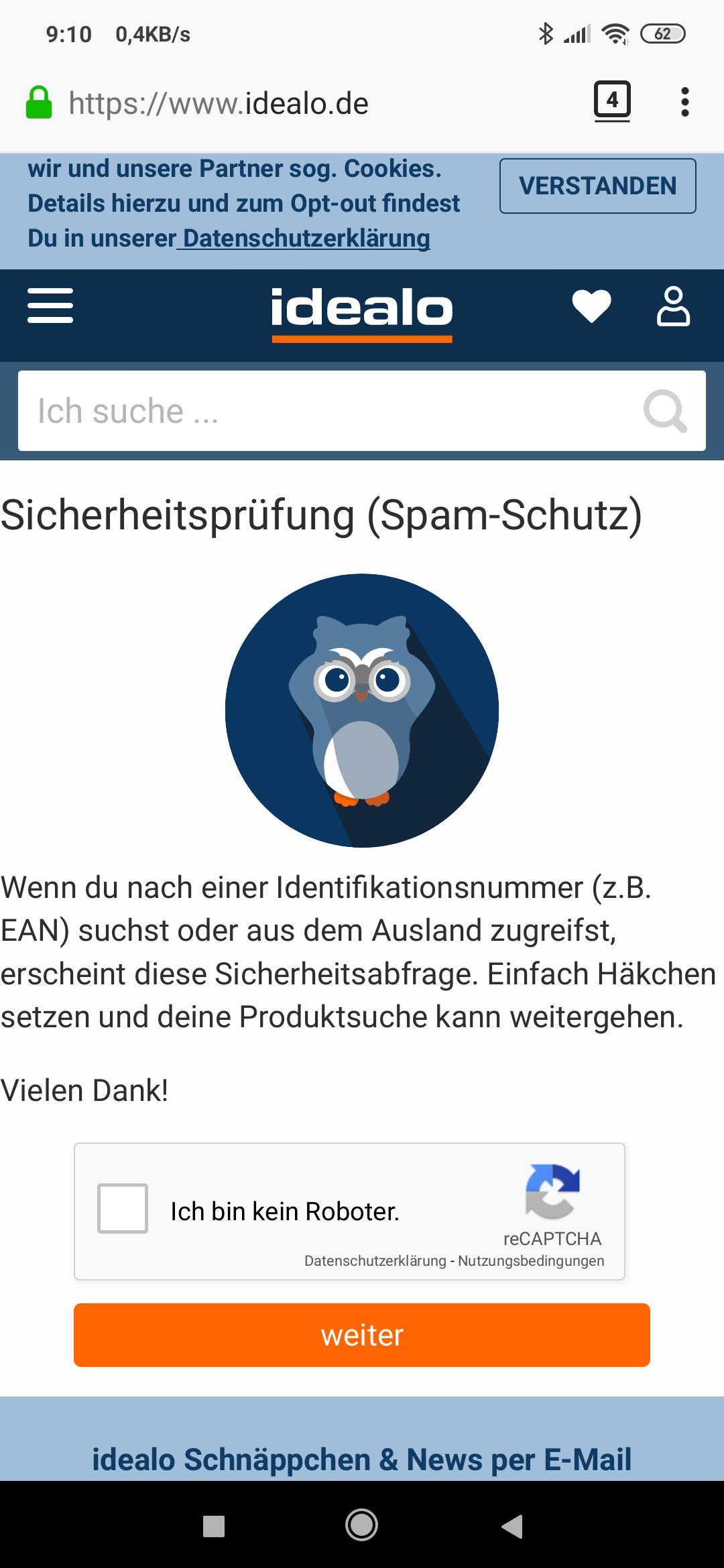Go to the system home screen
This screenshot has height=1568, width=724.
point(362,1526)
